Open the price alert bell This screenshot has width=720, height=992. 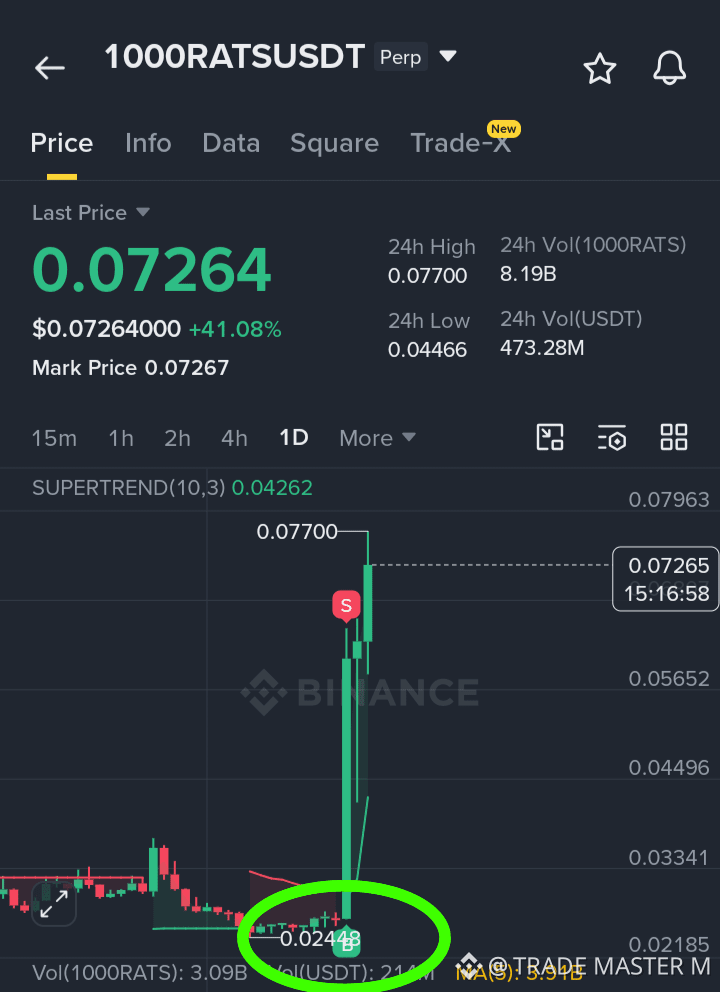(x=669, y=68)
